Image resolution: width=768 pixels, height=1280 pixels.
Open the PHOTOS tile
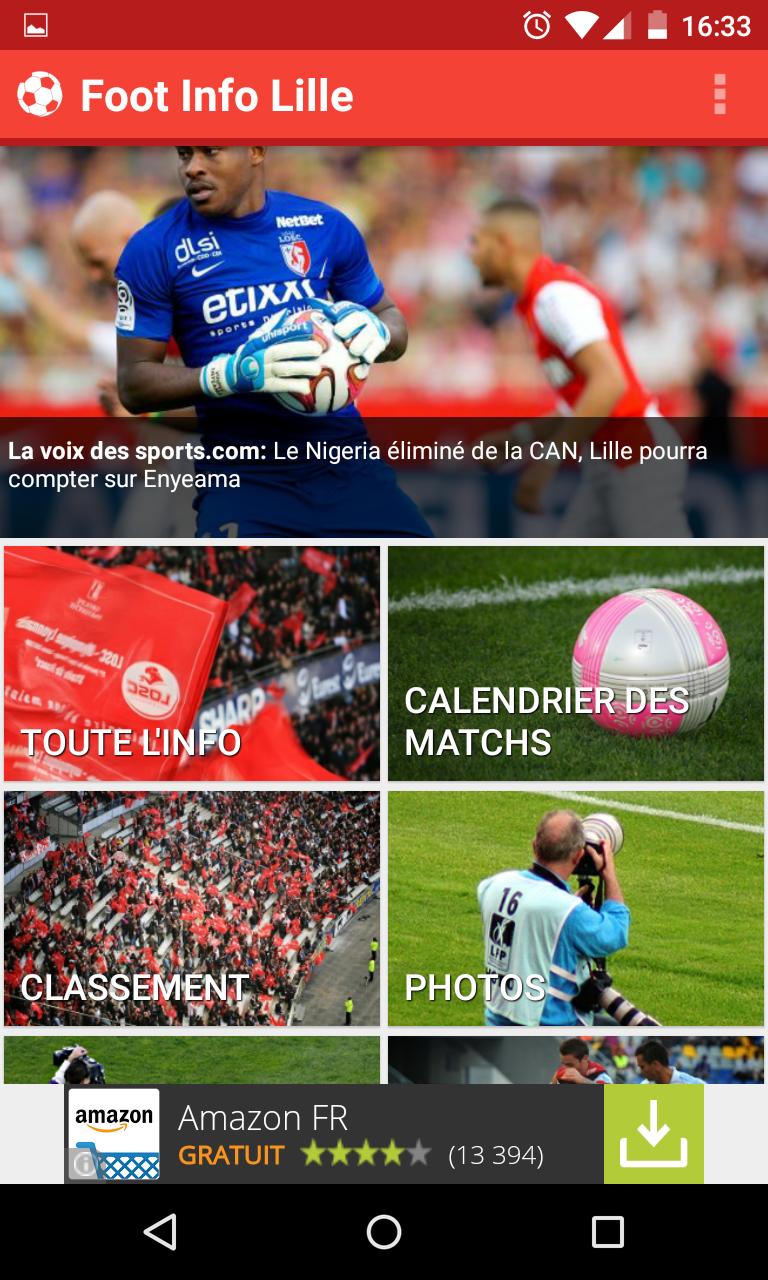coord(575,908)
